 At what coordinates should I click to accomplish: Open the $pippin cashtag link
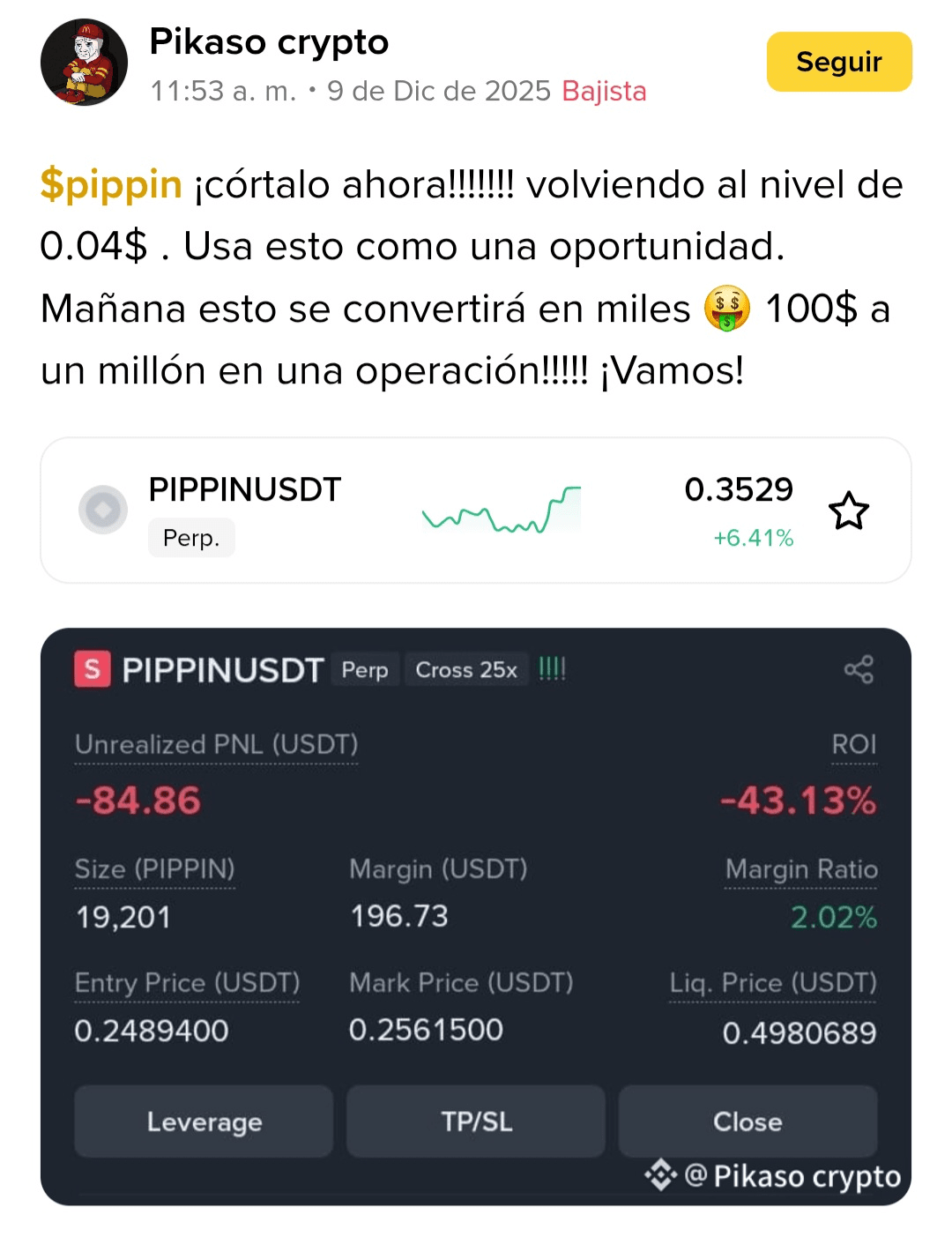pyautogui.click(x=111, y=185)
